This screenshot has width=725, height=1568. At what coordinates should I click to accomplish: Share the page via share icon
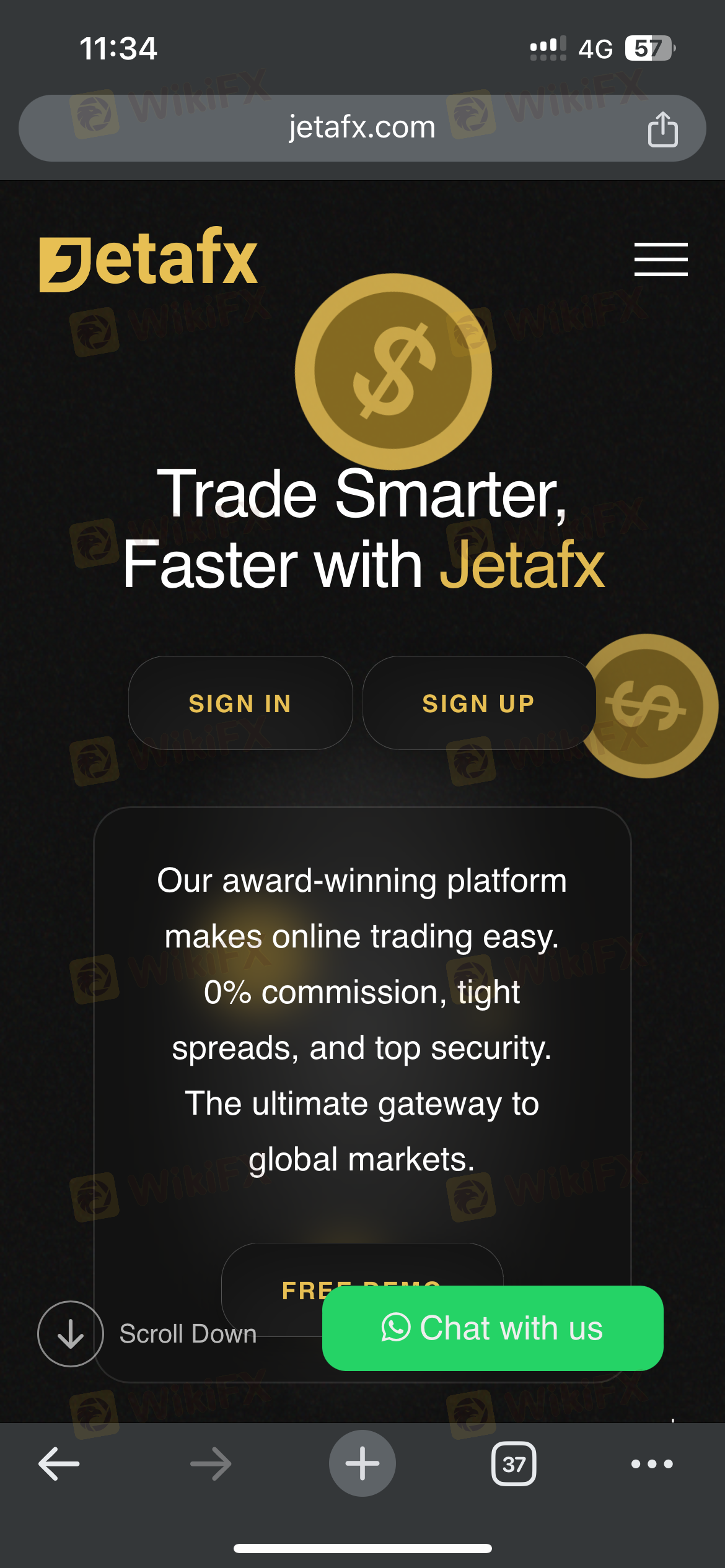click(x=662, y=129)
